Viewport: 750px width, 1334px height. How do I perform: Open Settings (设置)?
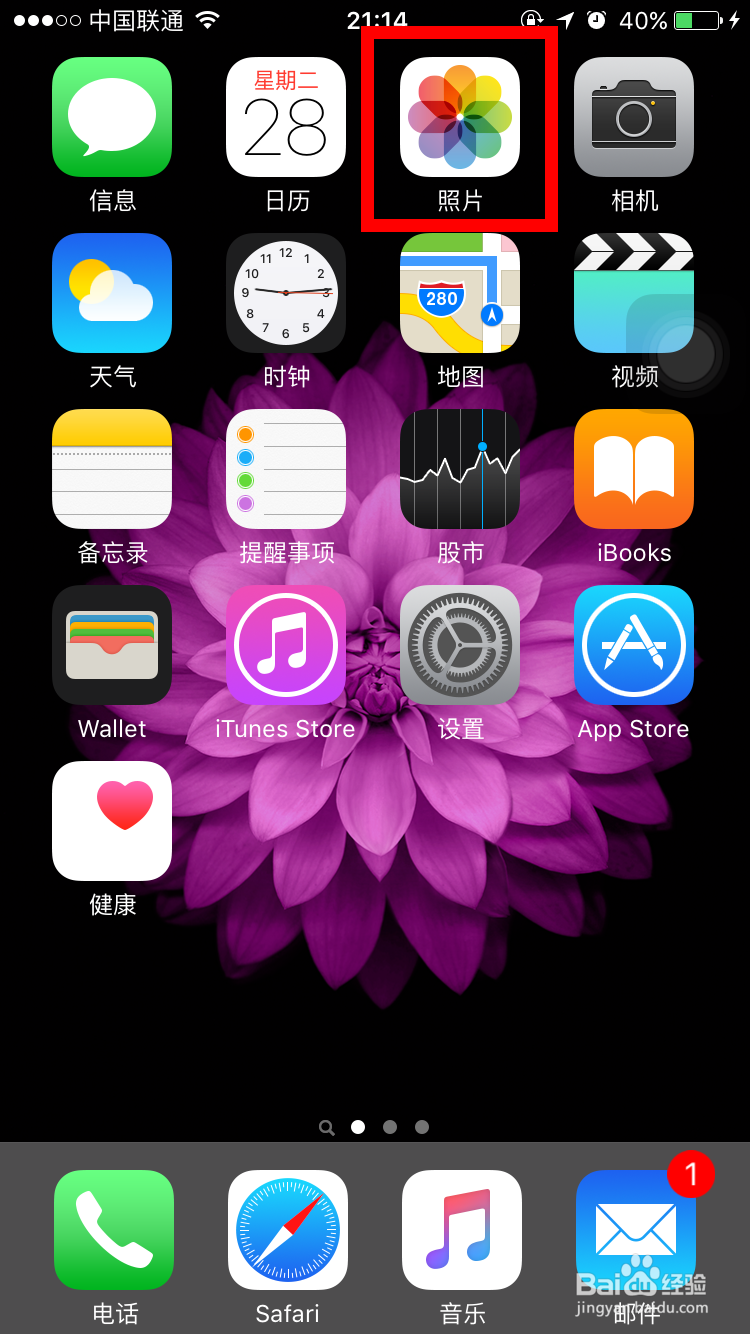459,645
